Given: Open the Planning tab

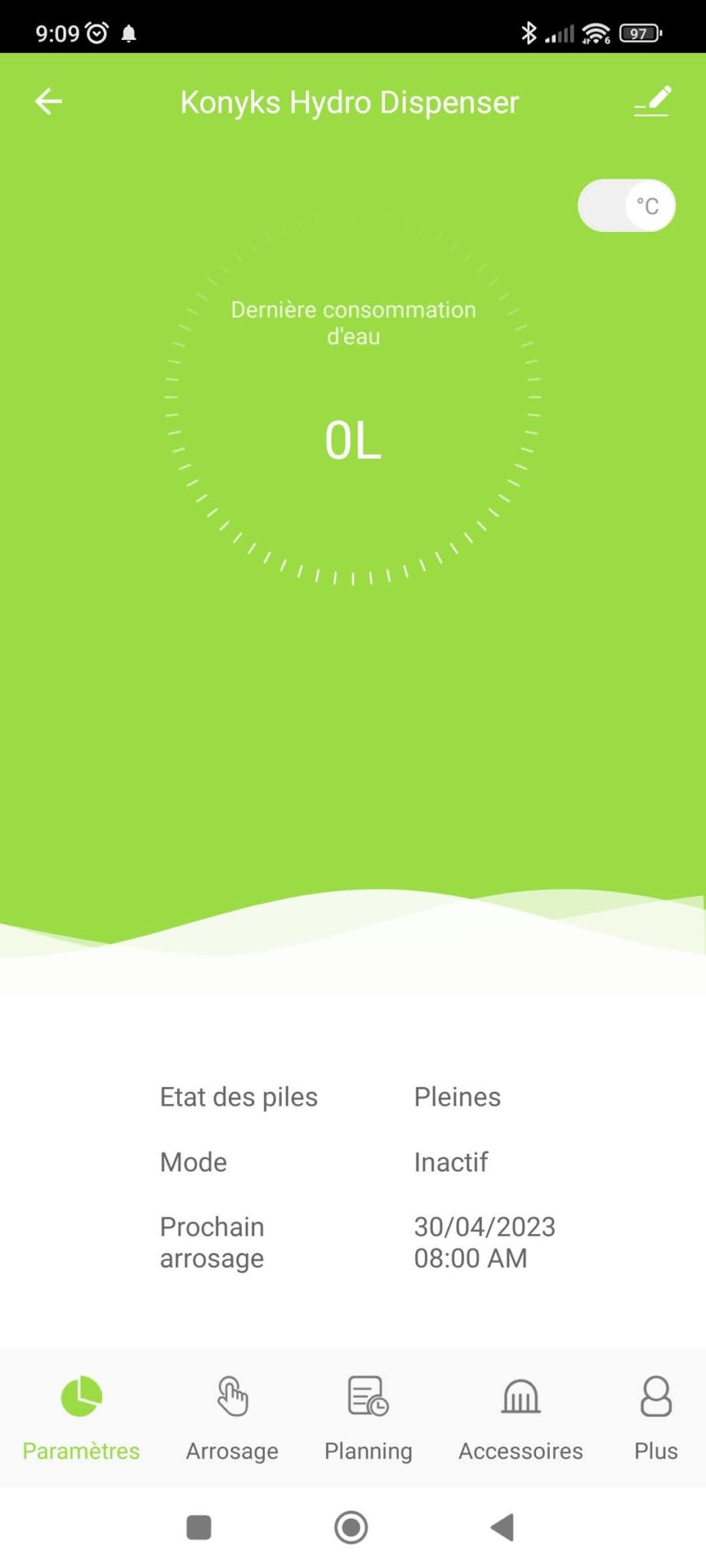Looking at the screenshot, I should pyautogui.click(x=368, y=1418).
